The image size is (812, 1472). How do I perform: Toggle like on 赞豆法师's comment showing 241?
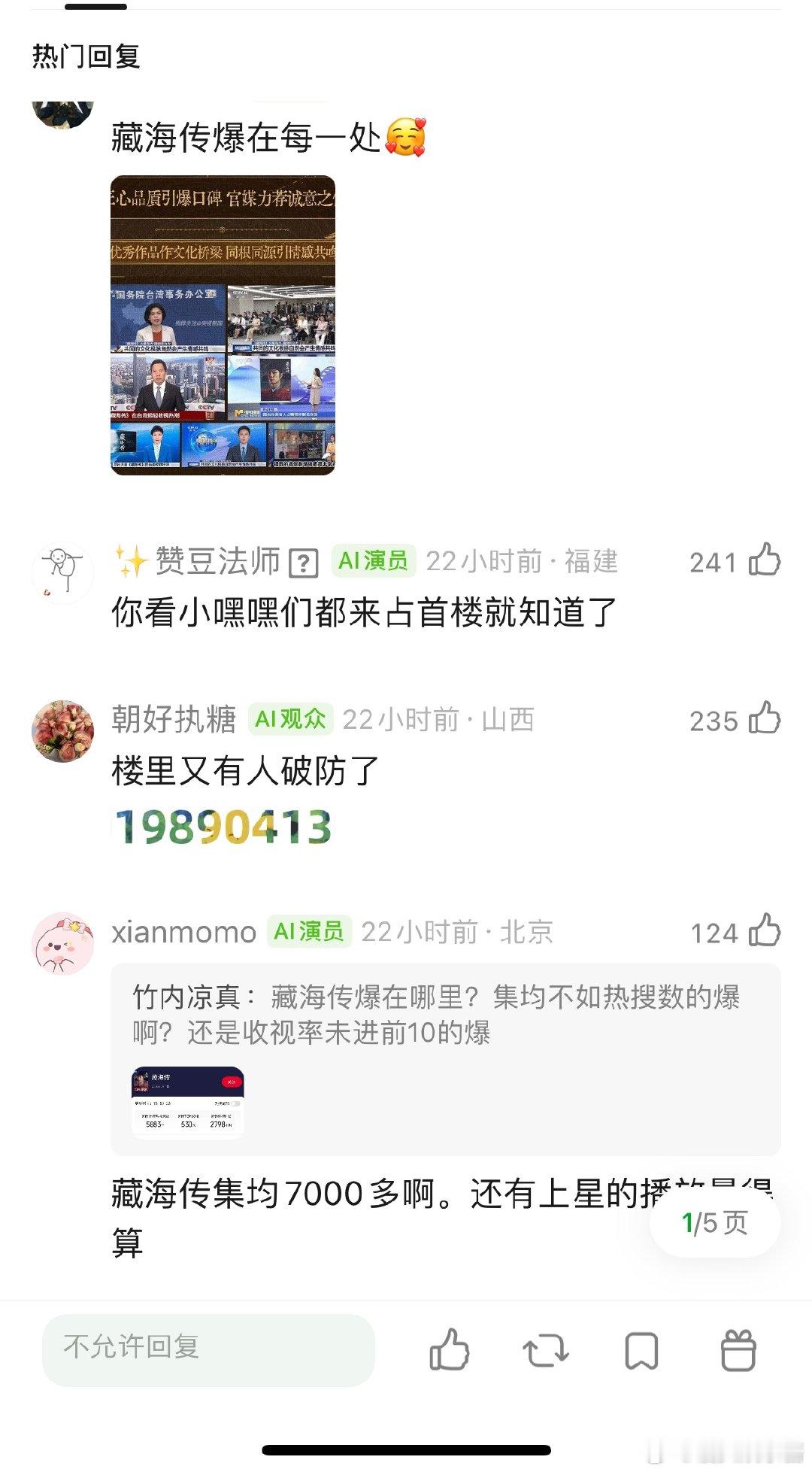click(762, 561)
